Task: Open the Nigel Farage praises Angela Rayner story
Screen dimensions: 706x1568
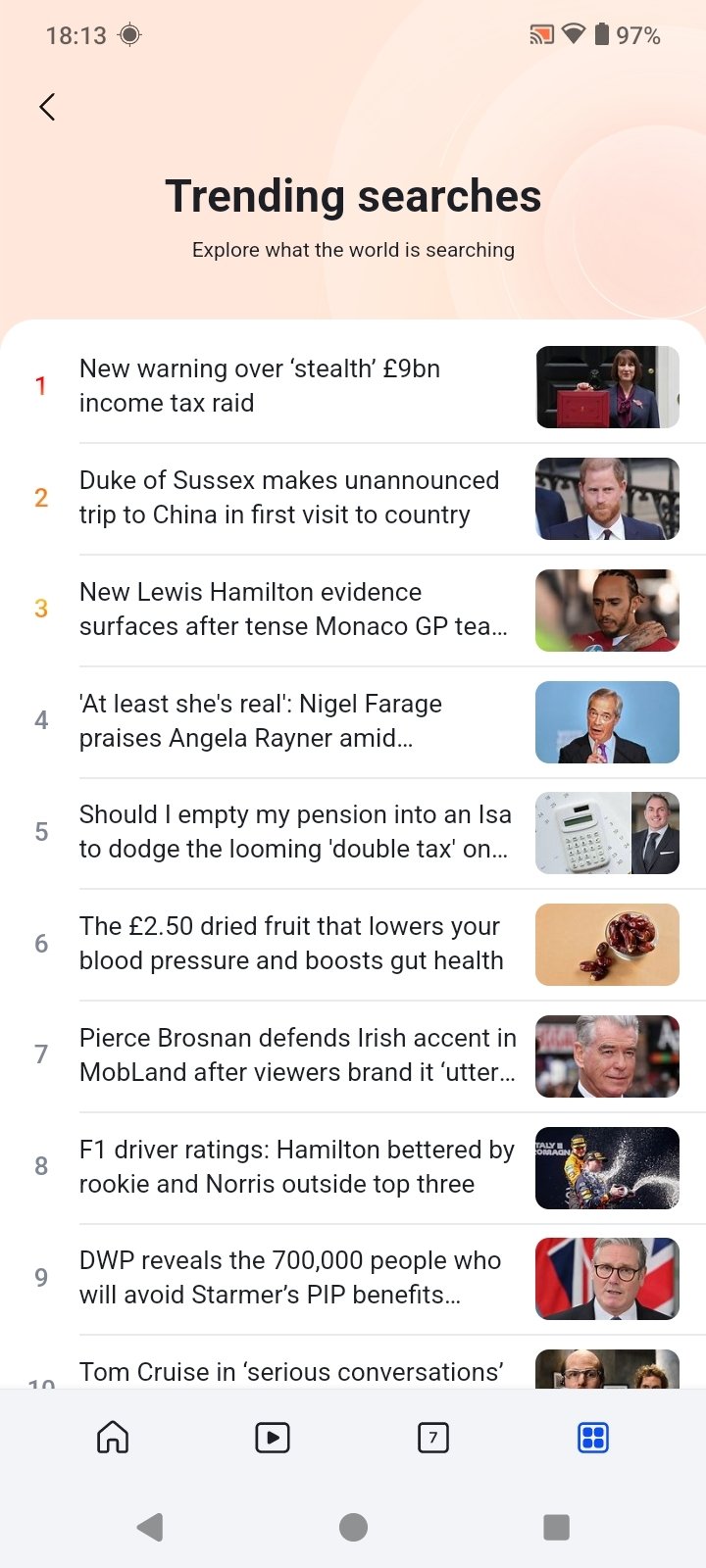Action: 353,721
